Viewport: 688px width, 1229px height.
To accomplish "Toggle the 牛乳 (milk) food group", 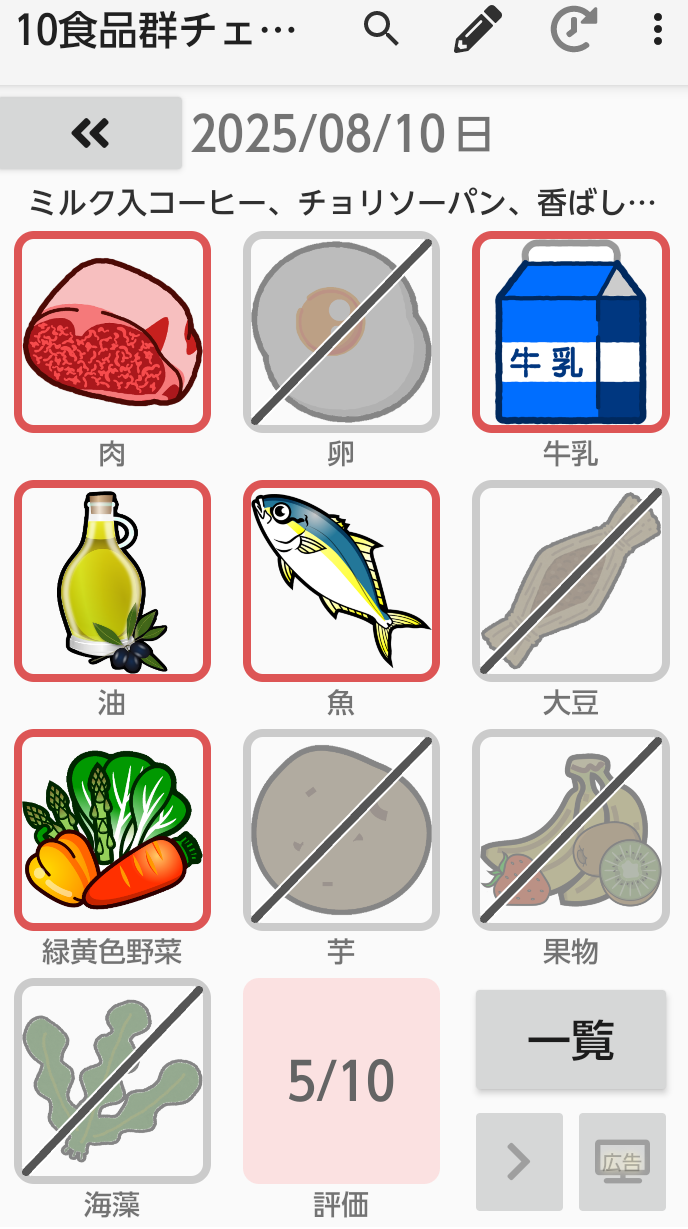I will 570,332.
